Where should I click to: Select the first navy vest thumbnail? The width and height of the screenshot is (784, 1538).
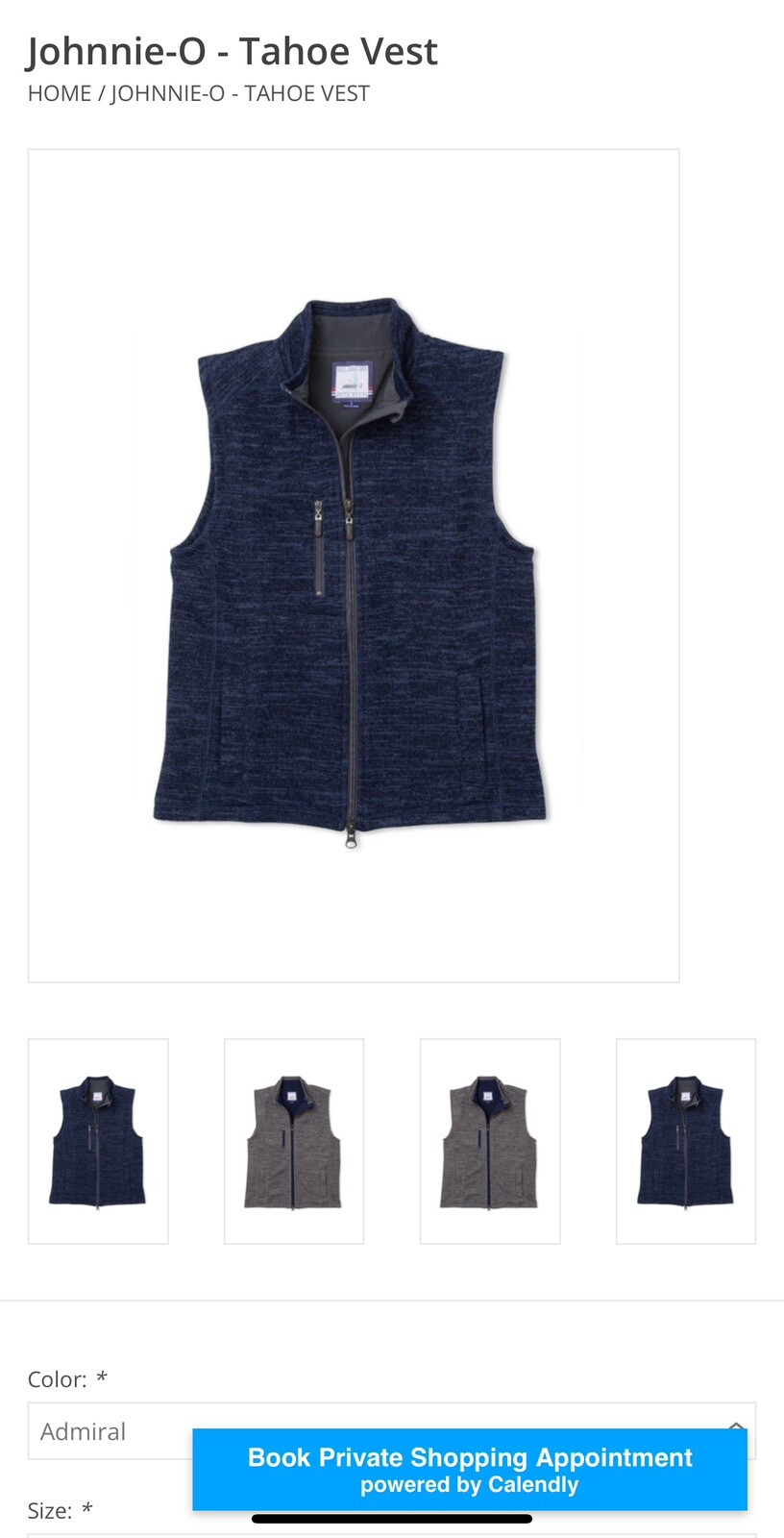coord(98,1141)
